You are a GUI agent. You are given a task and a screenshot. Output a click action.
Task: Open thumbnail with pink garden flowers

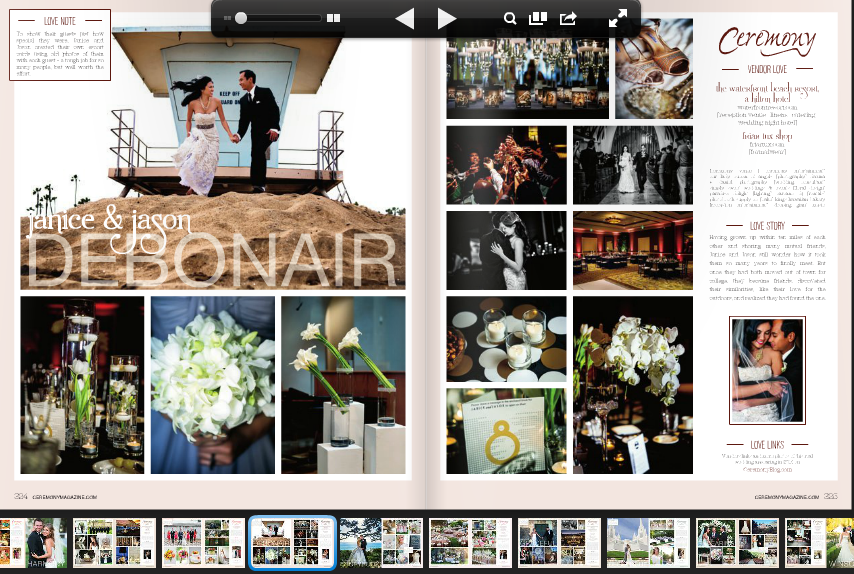tap(470, 543)
